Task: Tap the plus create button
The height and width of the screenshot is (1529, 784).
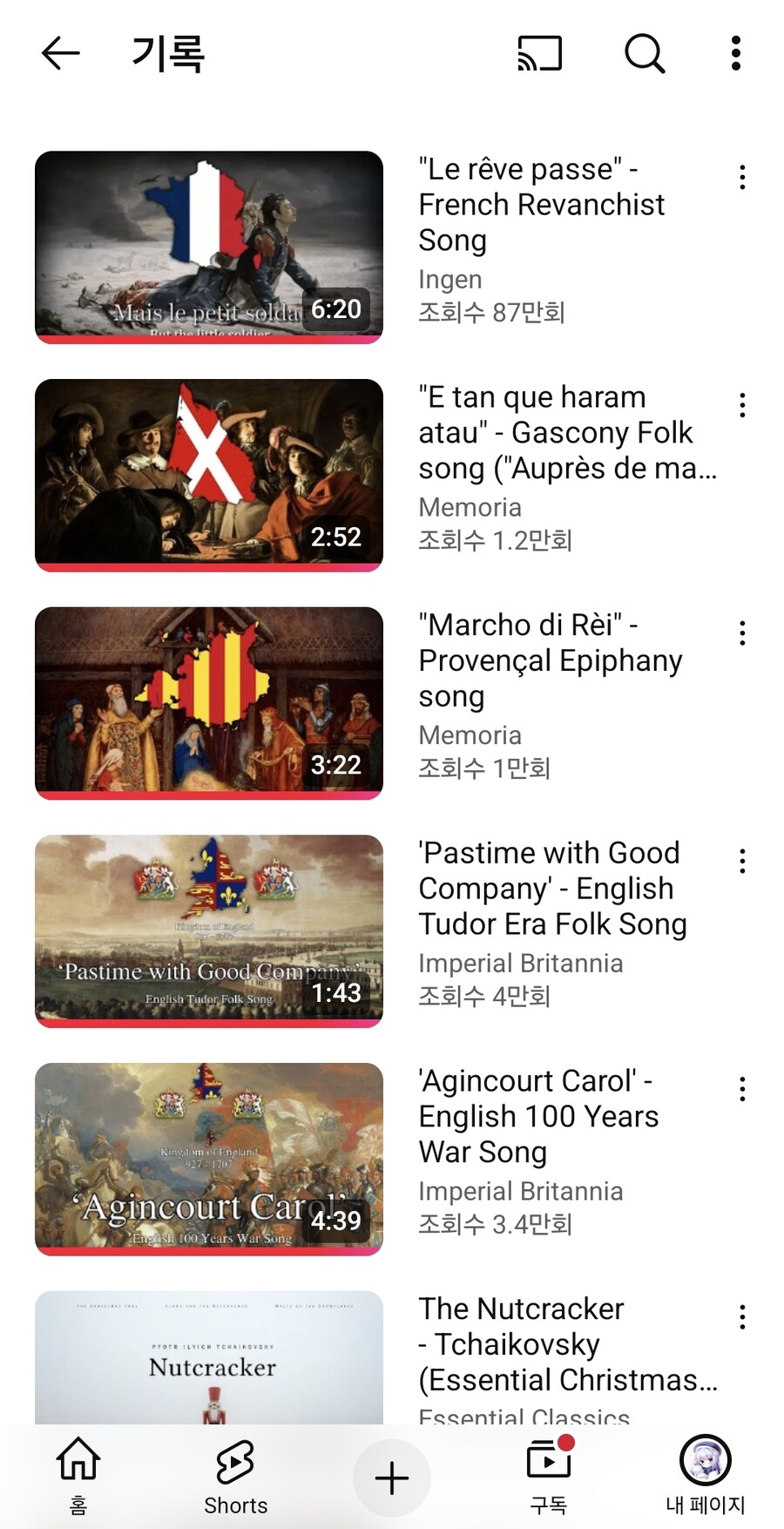Action: (x=392, y=1478)
